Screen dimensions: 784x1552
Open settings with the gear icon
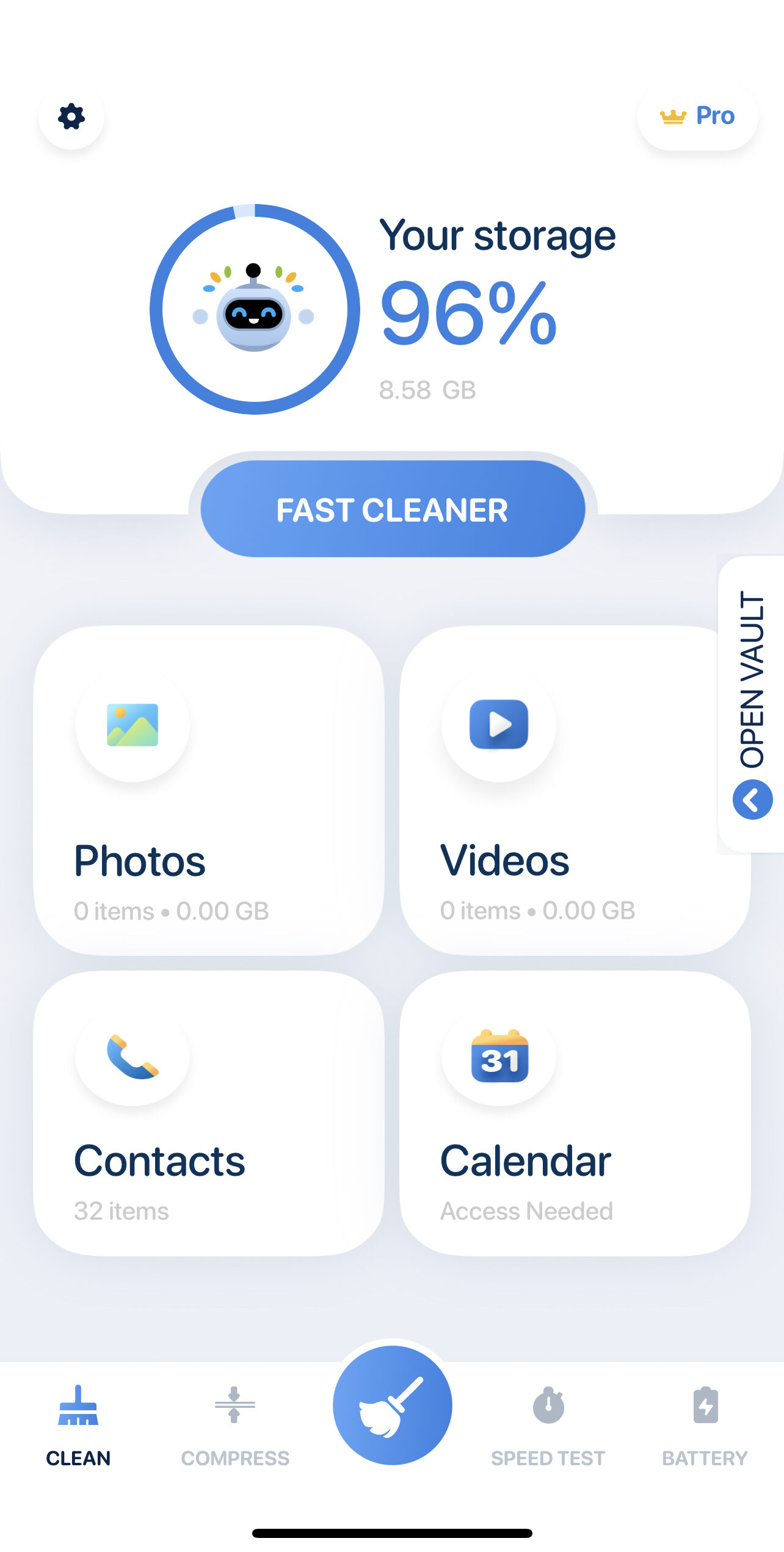(x=71, y=116)
